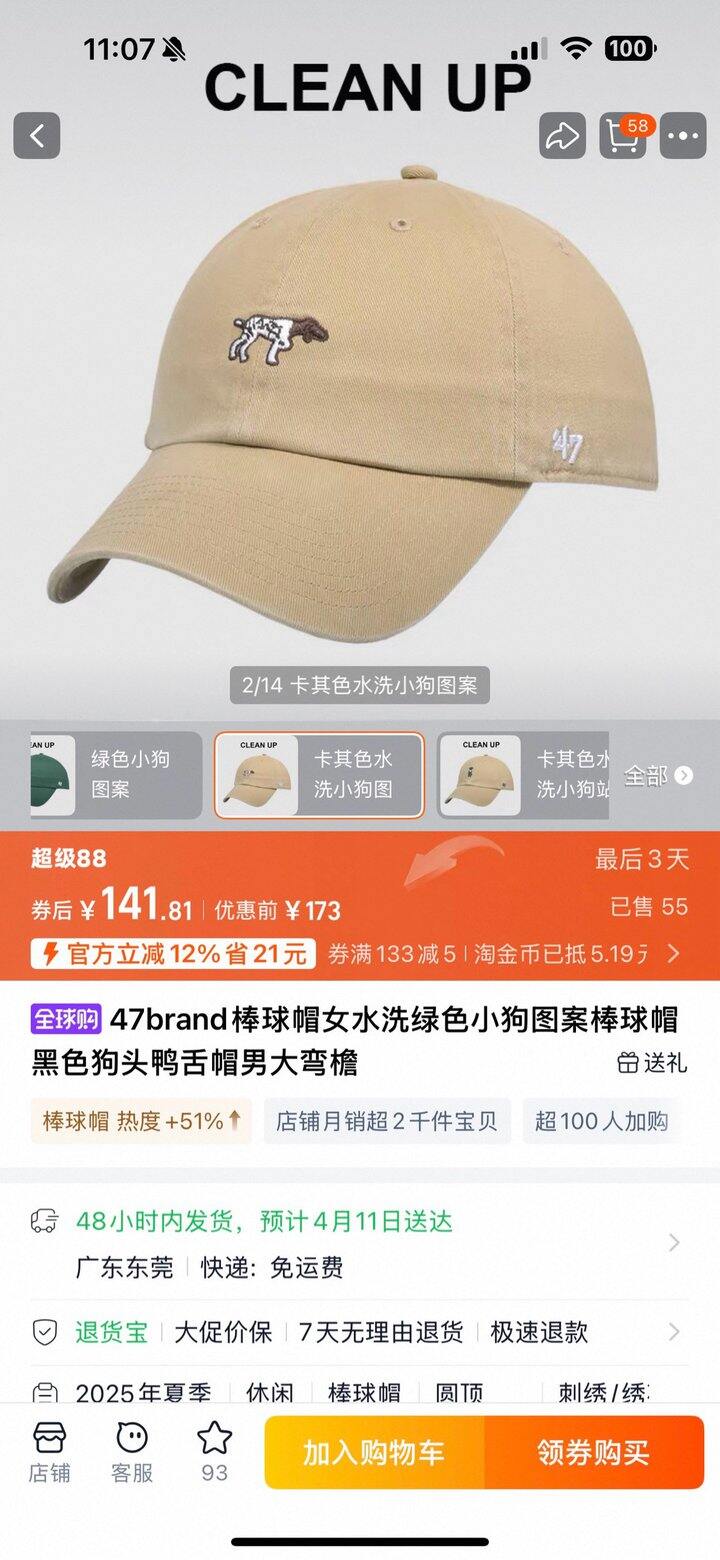Screen dimensions: 720x1560
Task: View 全部 color variants
Action: 658,775
